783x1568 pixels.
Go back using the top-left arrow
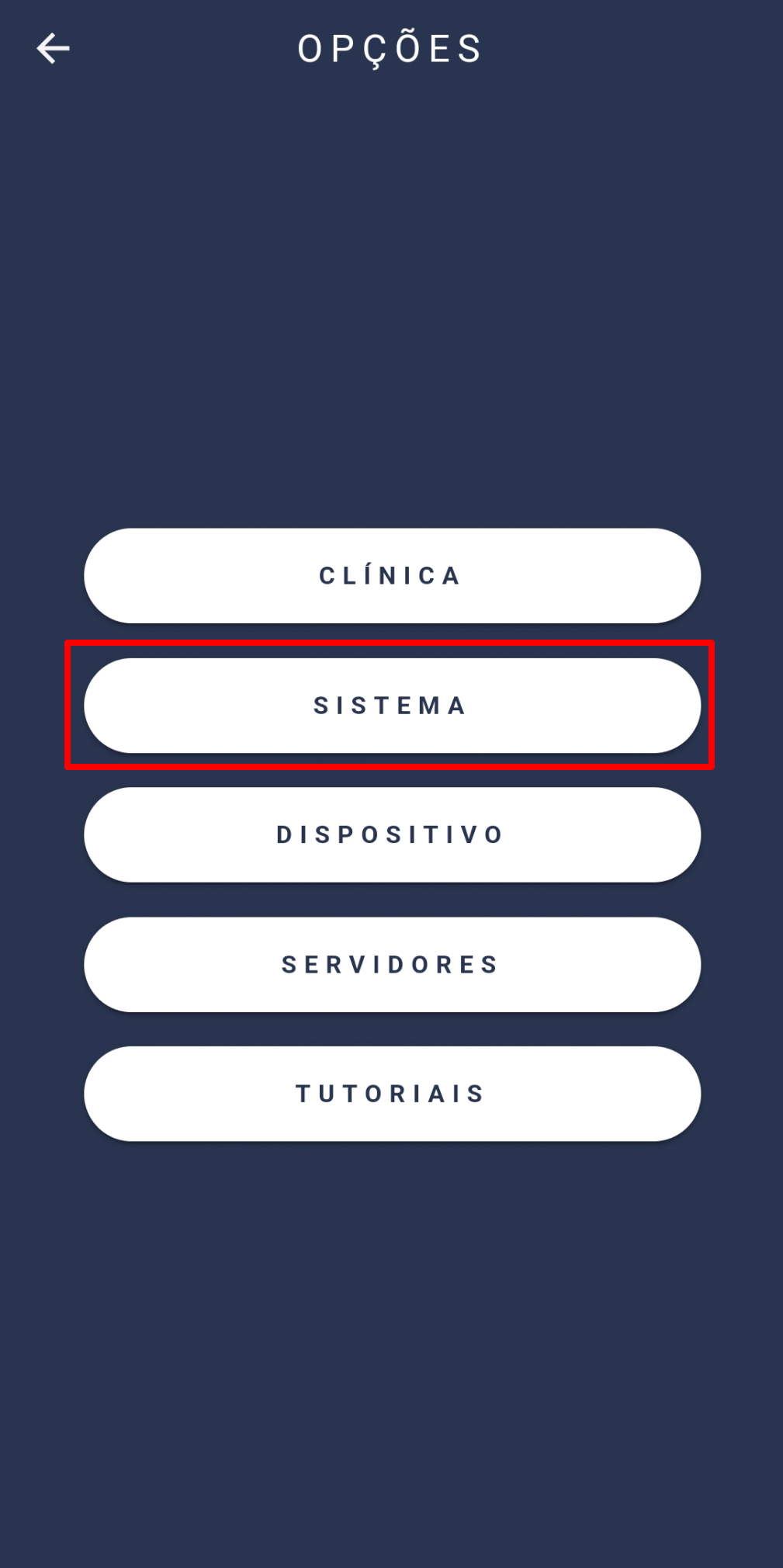53,48
